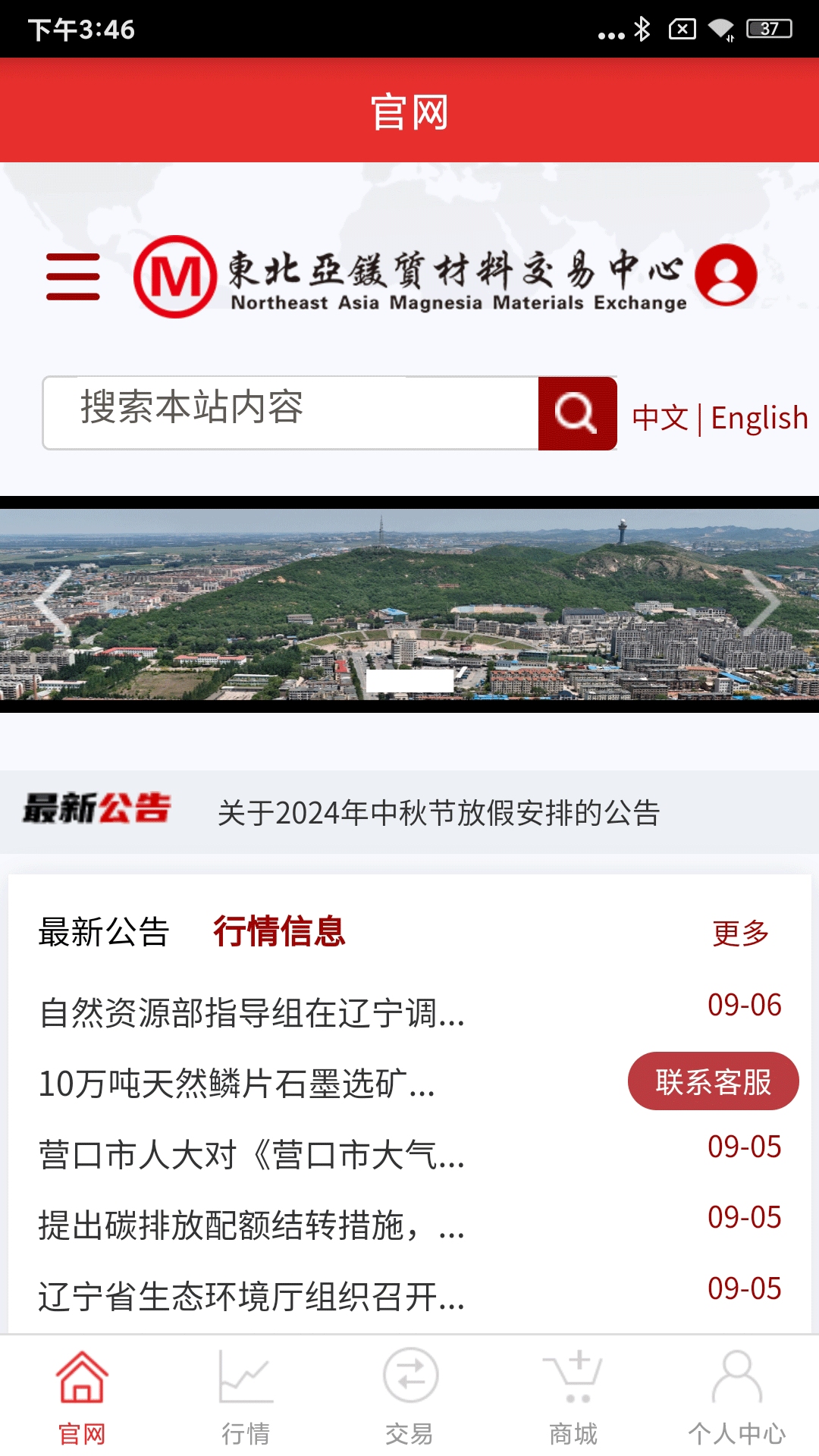Screen dimensions: 819x1456
Task: Switch to the 最新公告 tab
Action: (104, 932)
